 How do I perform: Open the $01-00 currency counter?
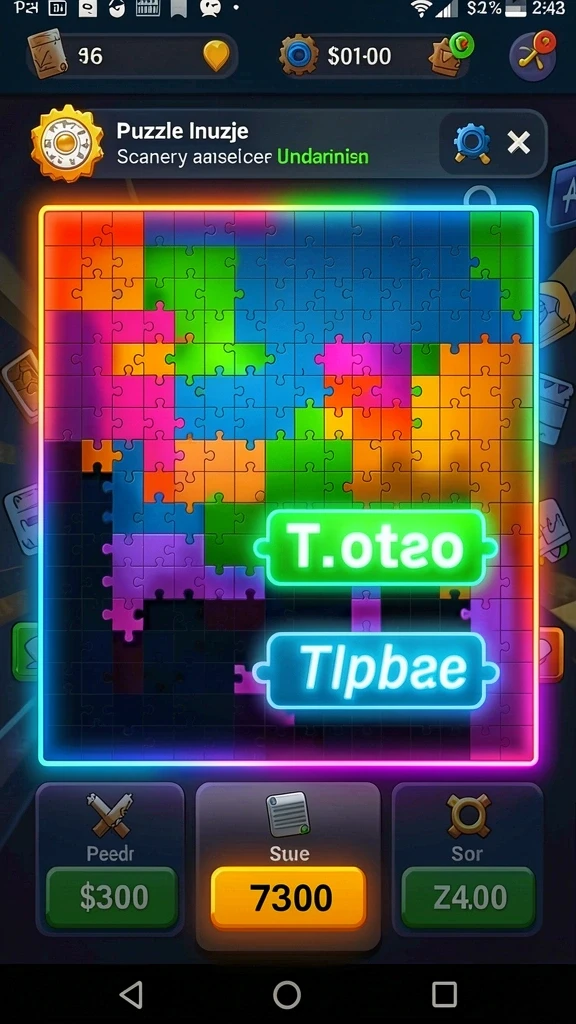pos(372,56)
